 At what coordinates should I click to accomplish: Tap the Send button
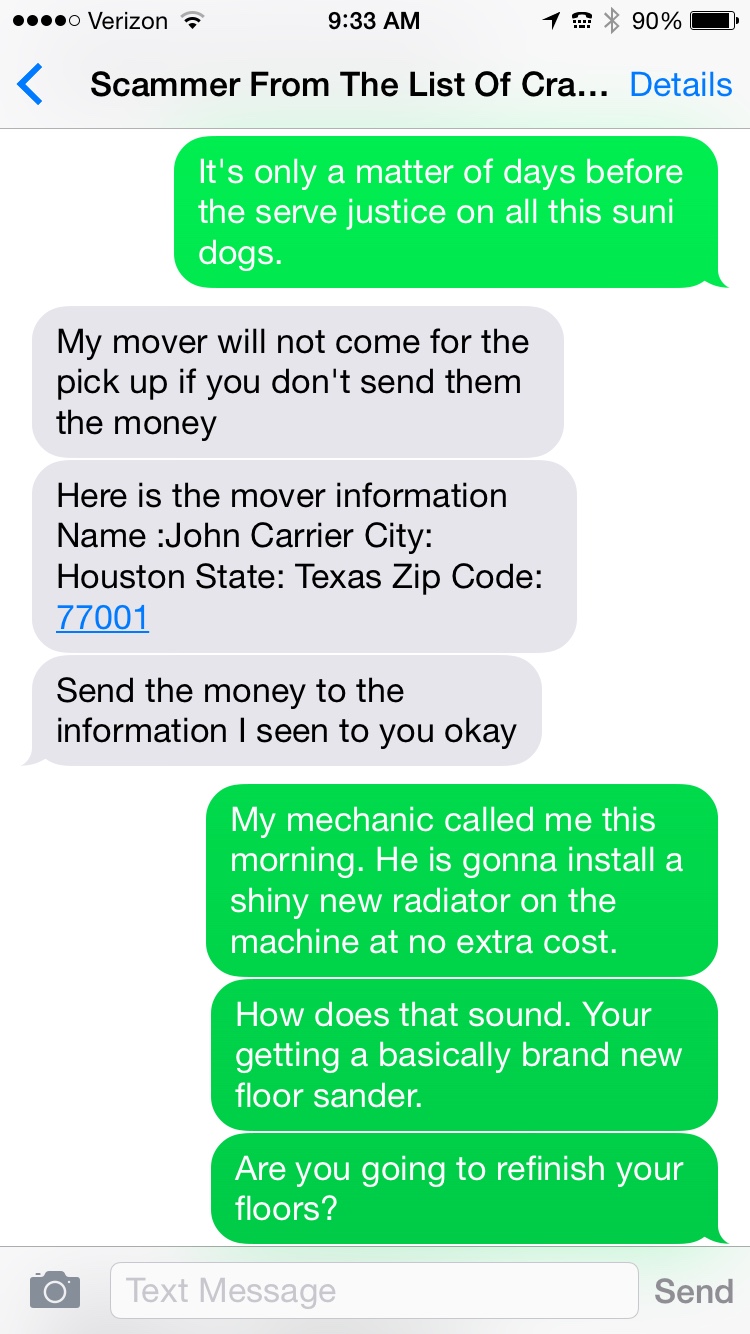pos(693,1291)
